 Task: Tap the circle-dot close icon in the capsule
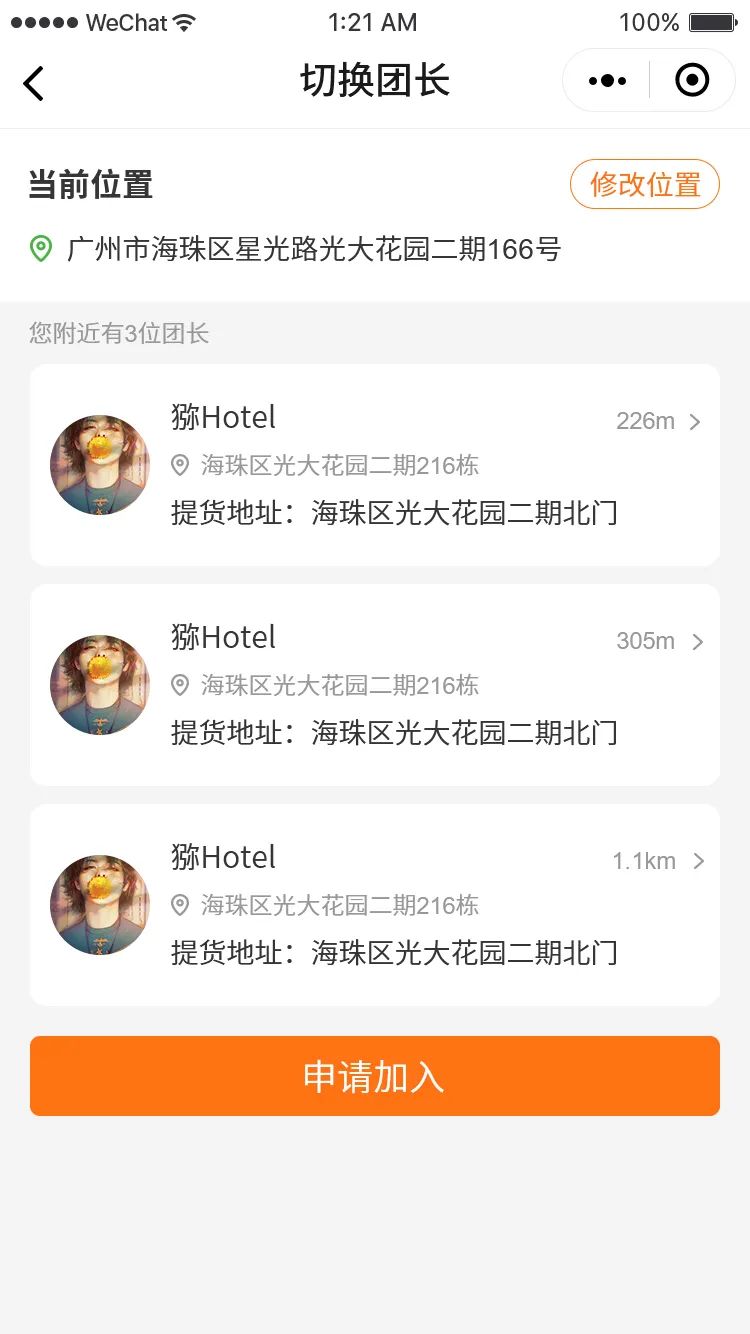pyautogui.click(x=692, y=80)
